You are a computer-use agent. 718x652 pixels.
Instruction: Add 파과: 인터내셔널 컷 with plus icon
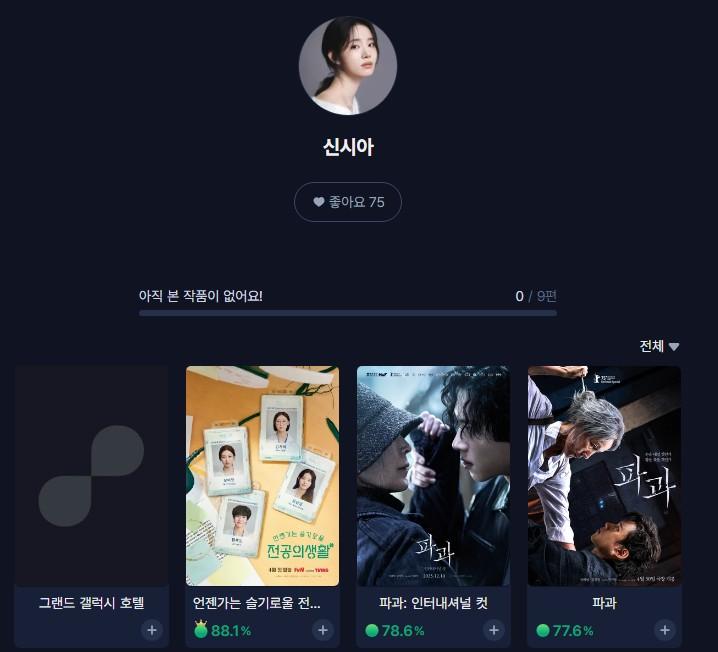(493, 630)
